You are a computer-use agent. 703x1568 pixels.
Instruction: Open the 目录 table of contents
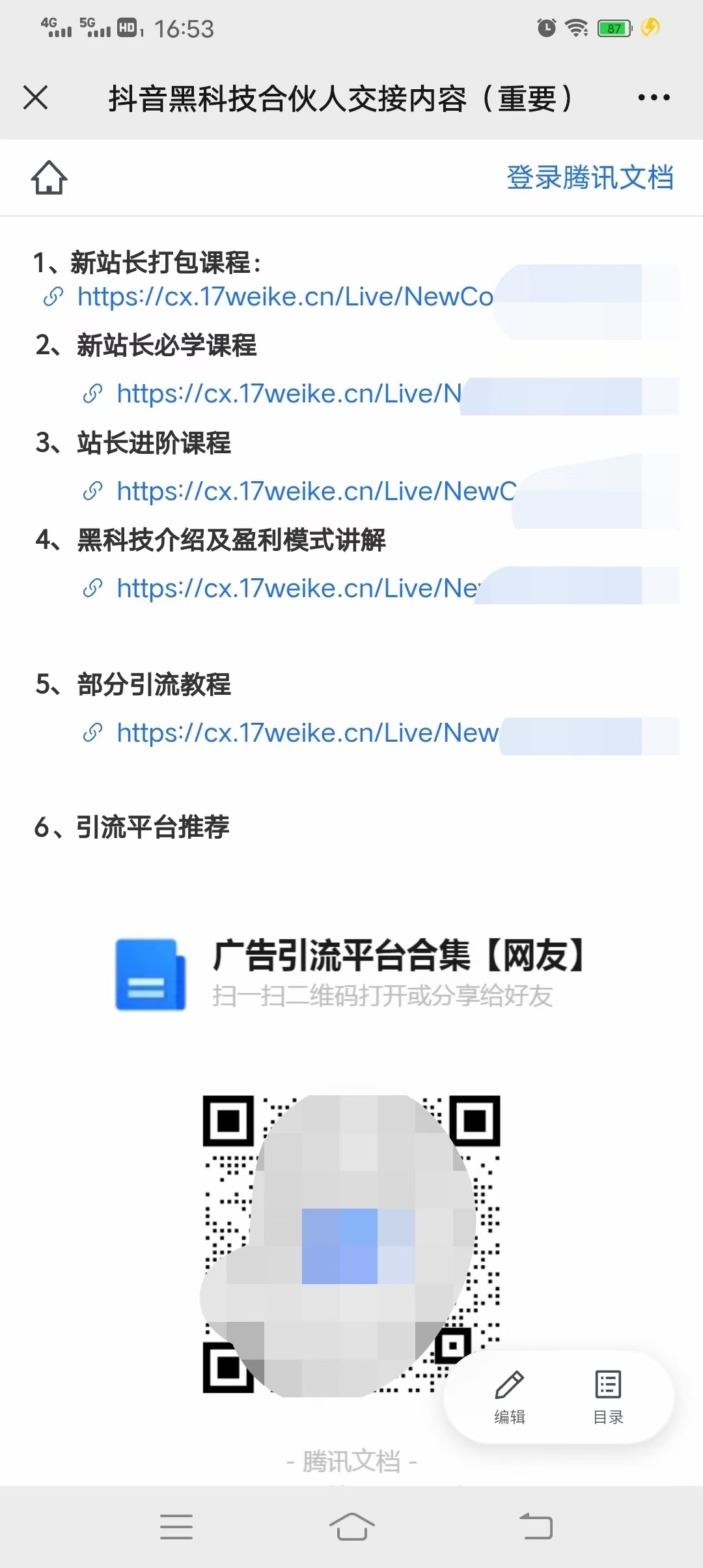pos(609,1397)
